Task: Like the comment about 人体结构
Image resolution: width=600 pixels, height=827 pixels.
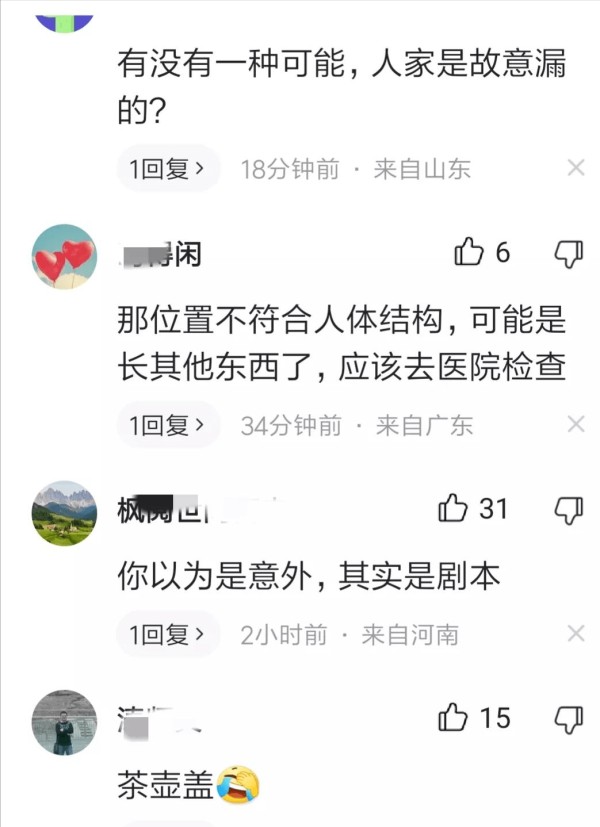Action: pos(469,253)
